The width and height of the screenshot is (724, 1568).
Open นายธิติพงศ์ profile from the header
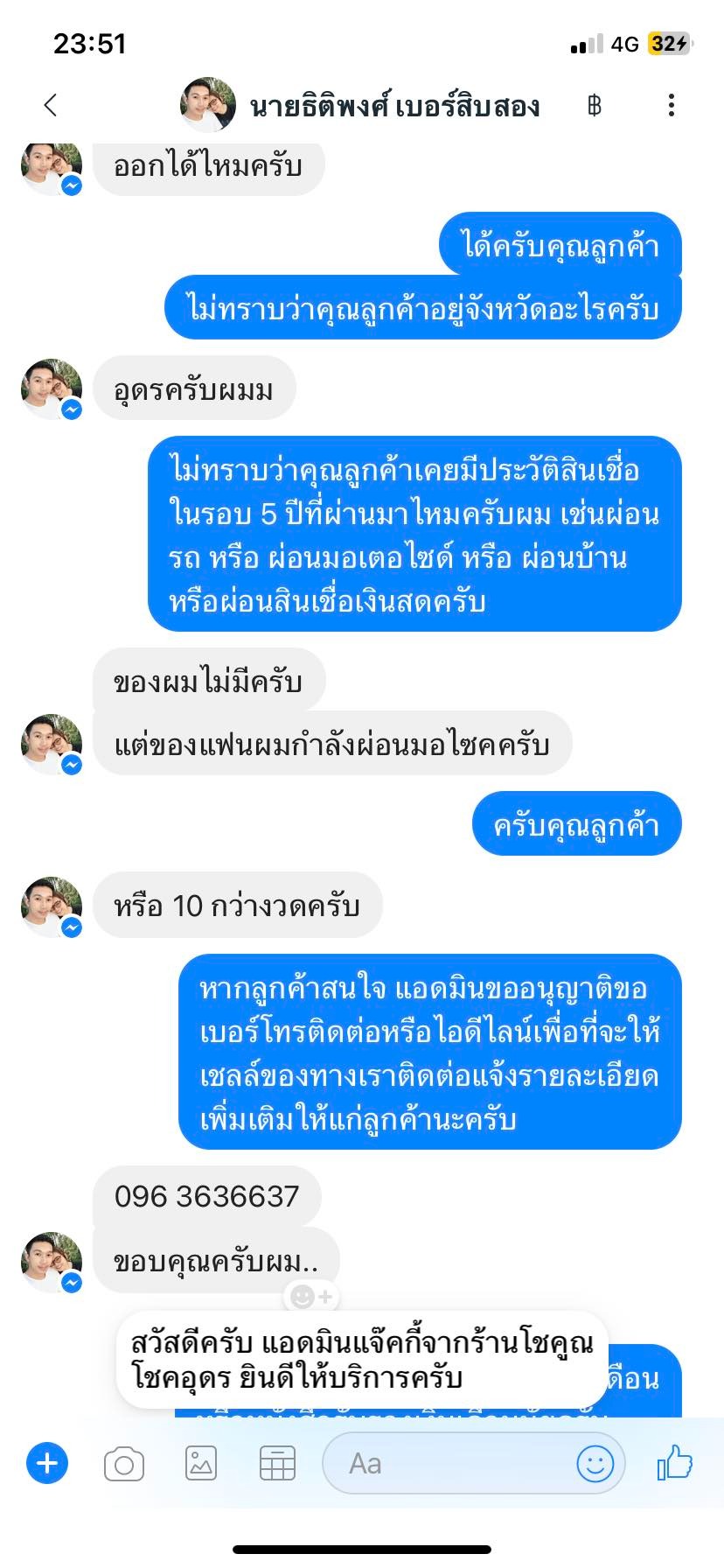pyautogui.click(x=393, y=106)
